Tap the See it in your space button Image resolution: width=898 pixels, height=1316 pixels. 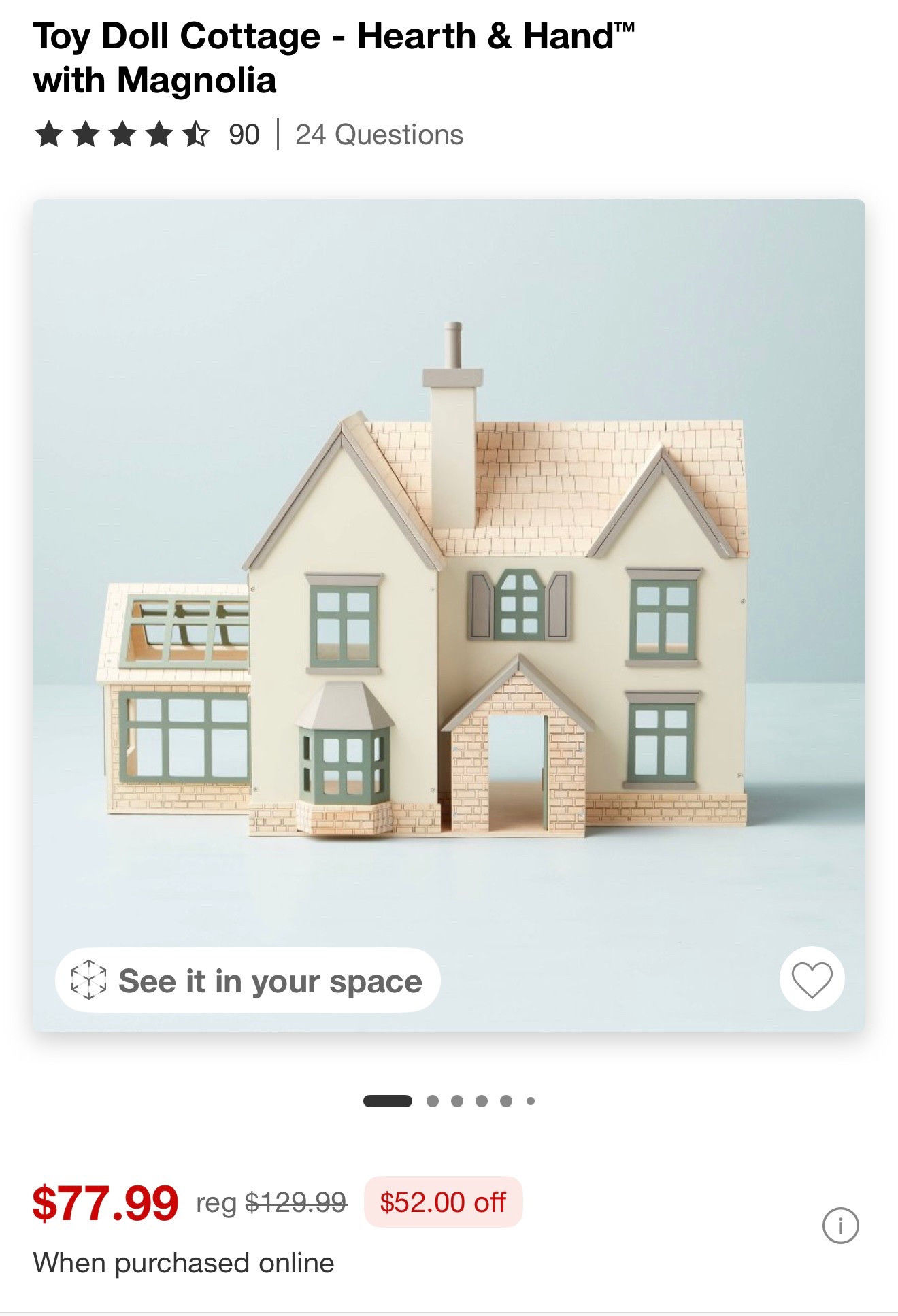[248, 980]
